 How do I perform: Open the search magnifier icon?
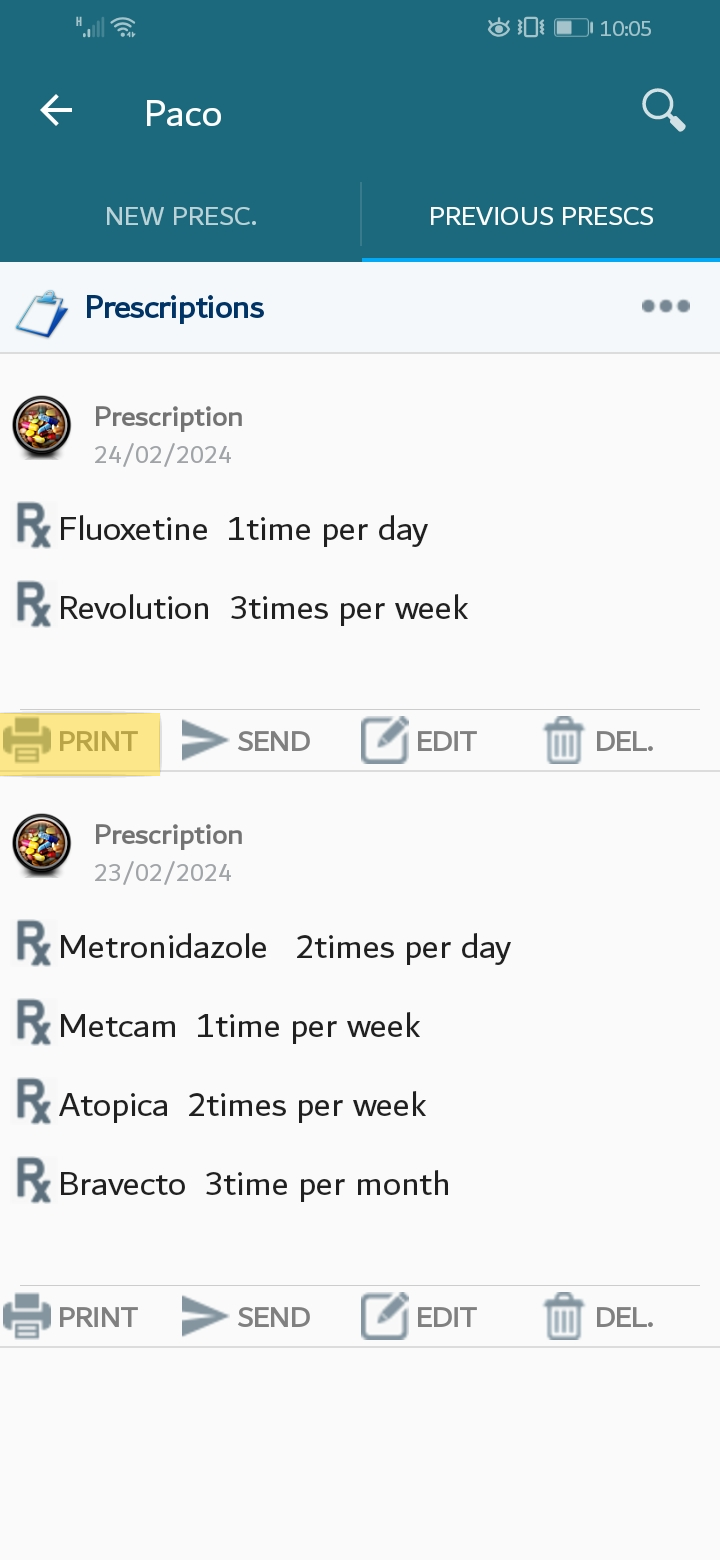click(x=664, y=110)
